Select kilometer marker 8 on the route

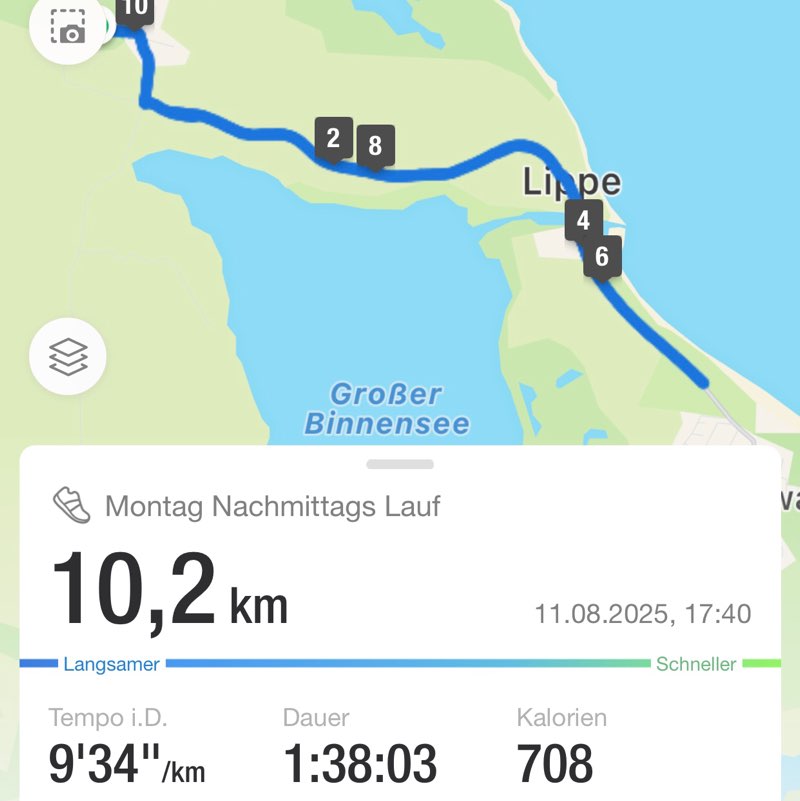[376, 147]
